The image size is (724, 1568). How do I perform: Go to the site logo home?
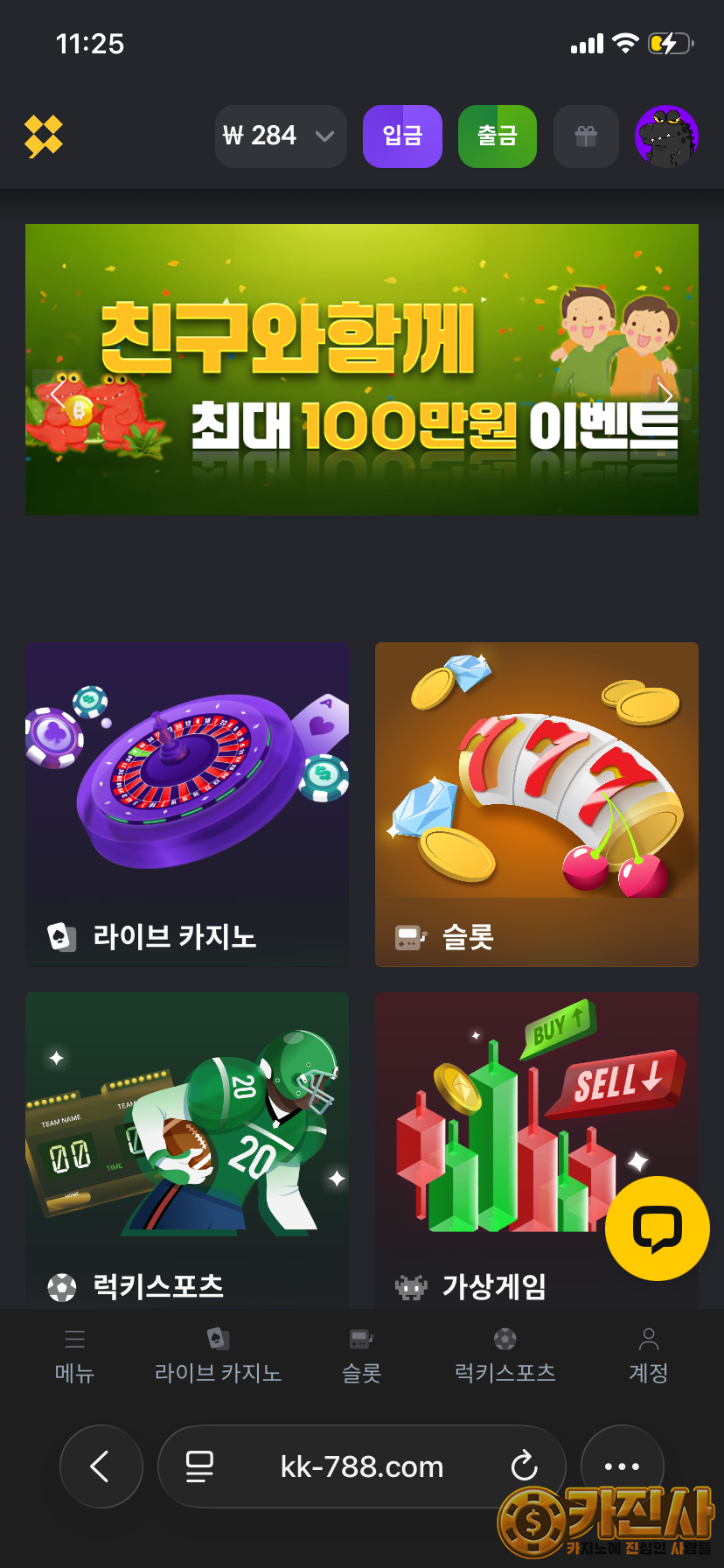click(x=44, y=136)
